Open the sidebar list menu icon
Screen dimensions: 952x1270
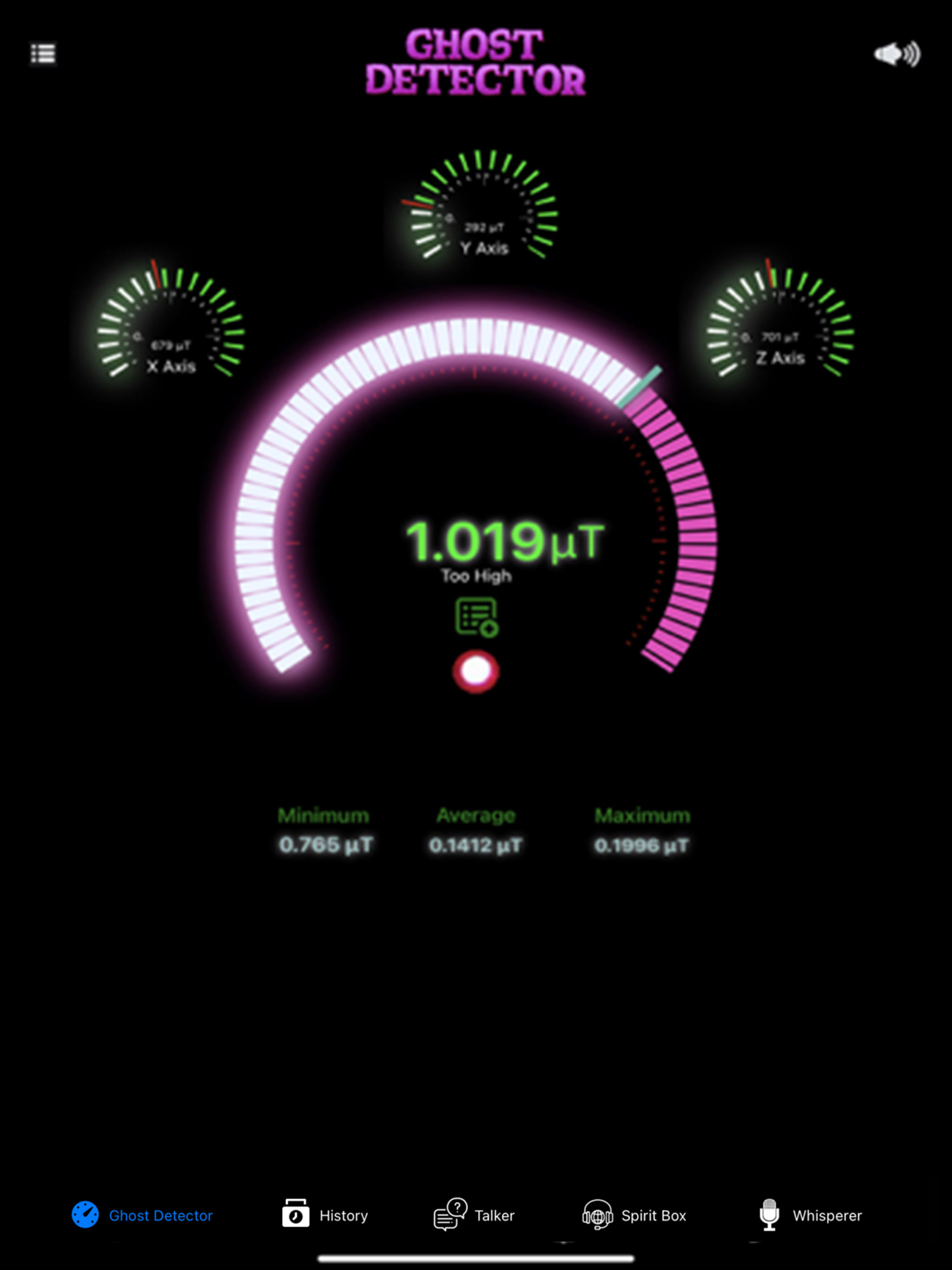tap(42, 53)
